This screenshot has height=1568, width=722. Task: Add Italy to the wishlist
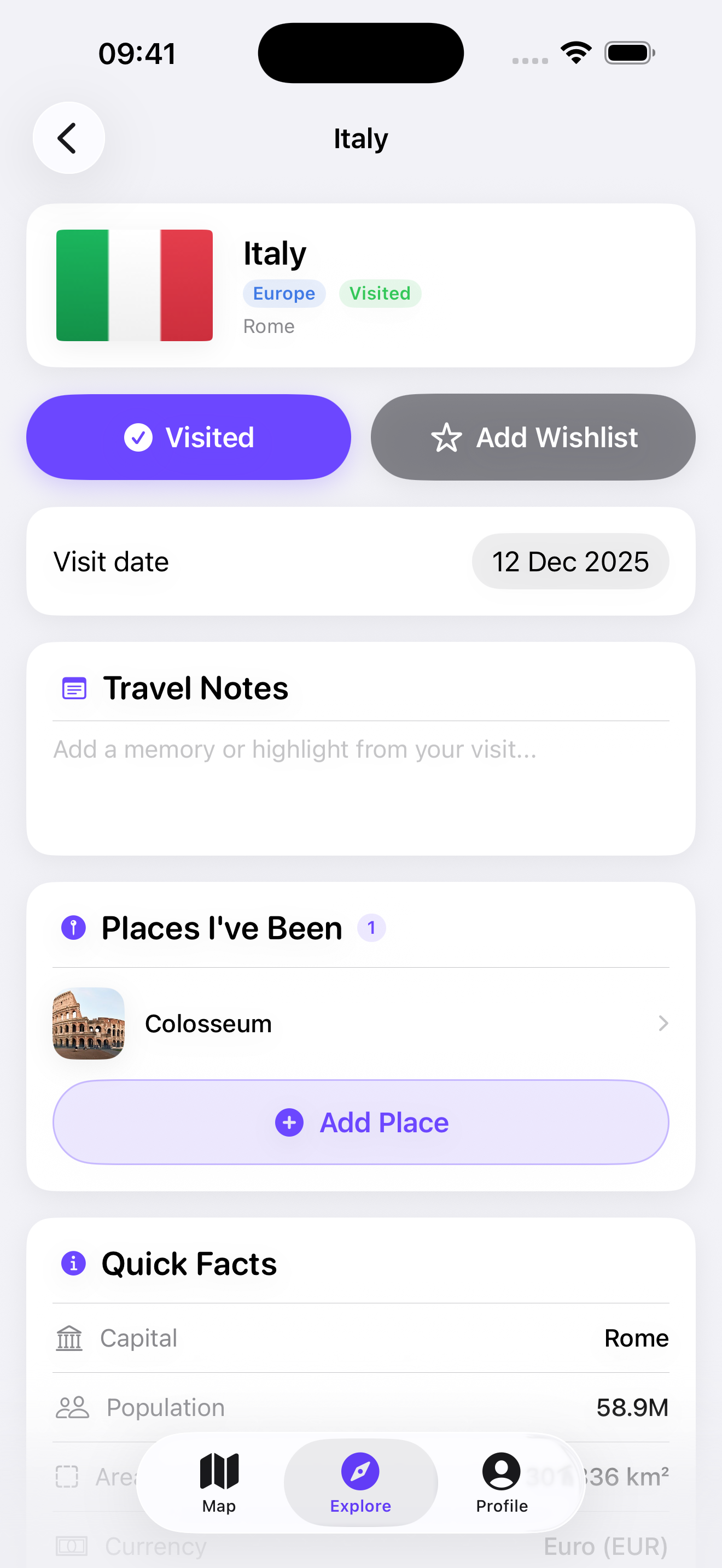(x=533, y=437)
